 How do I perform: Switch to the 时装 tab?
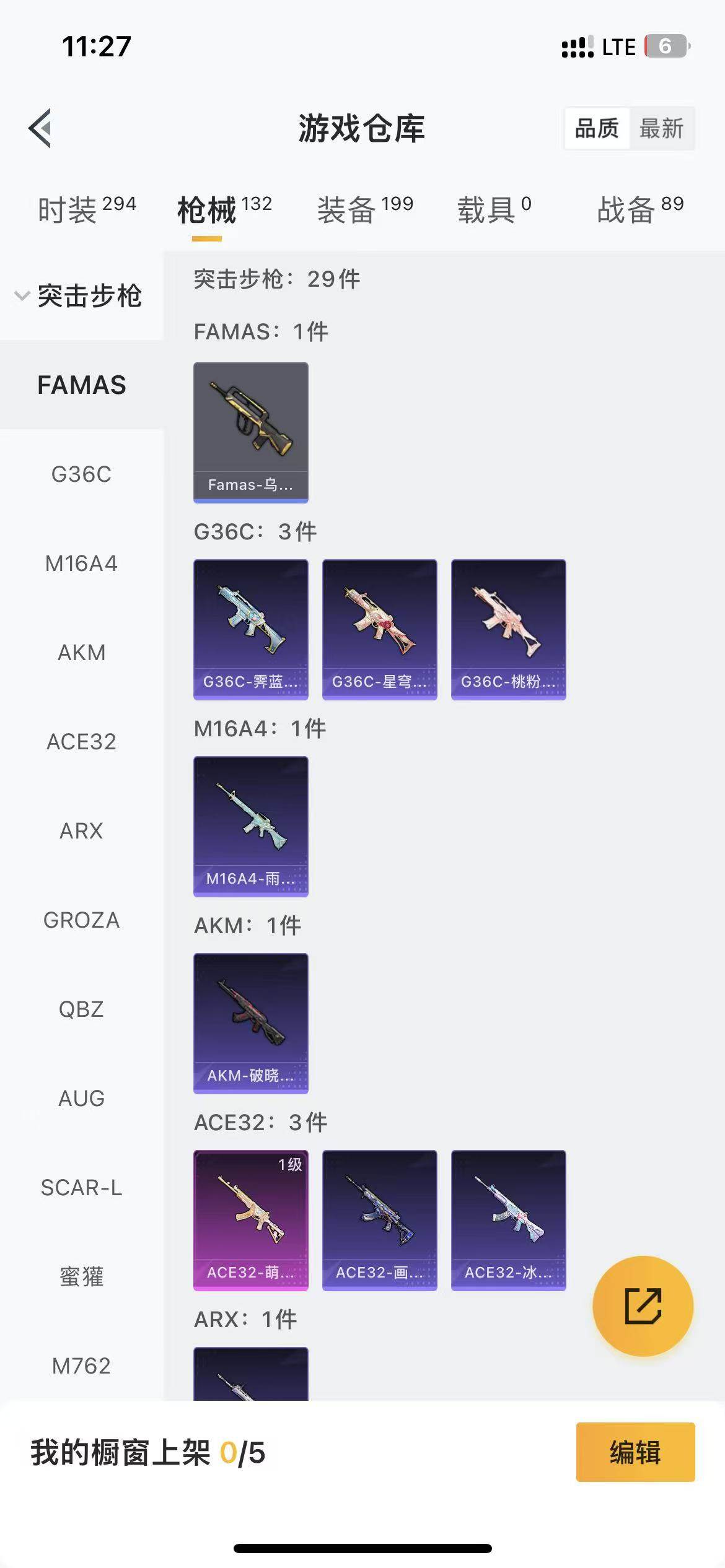[x=86, y=209]
